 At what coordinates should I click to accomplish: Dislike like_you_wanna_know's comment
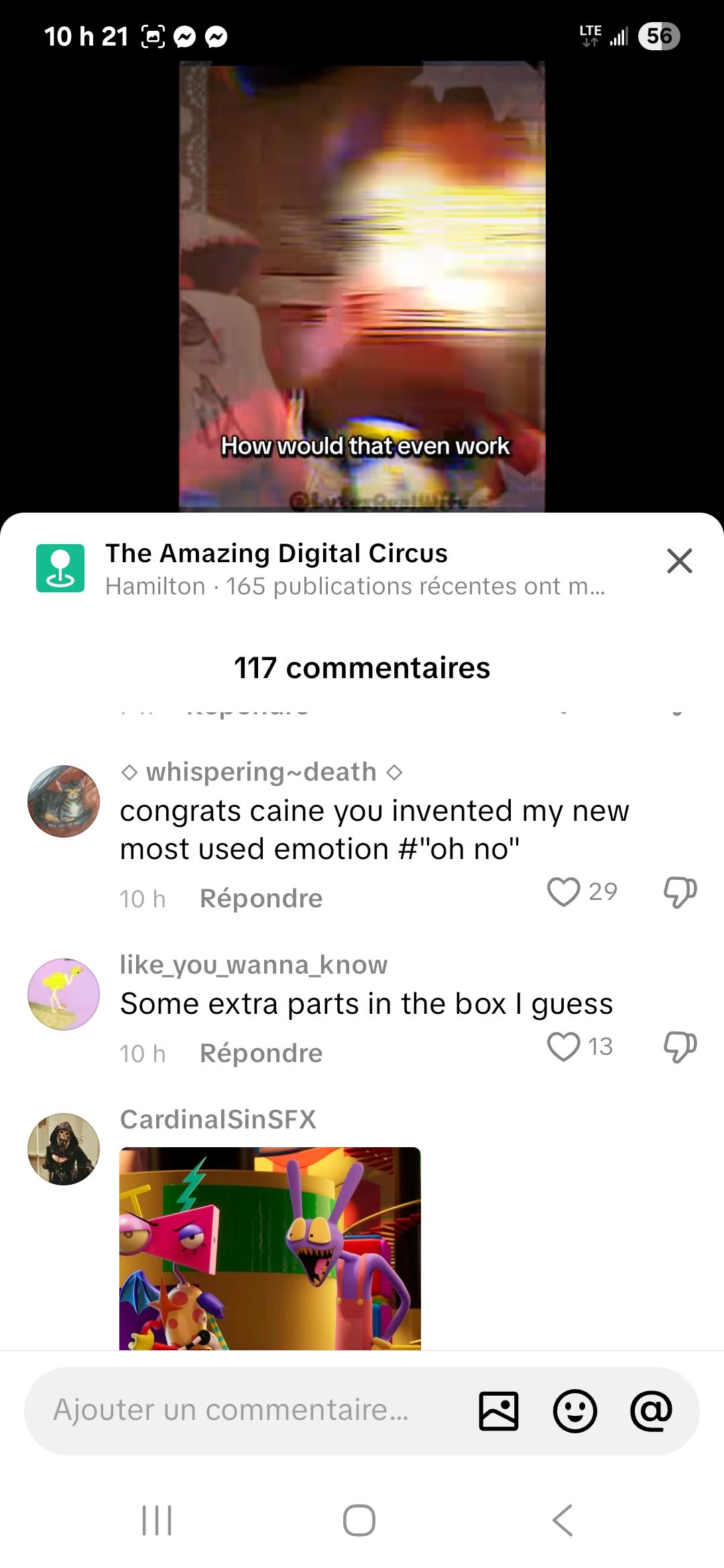coord(680,1047)
